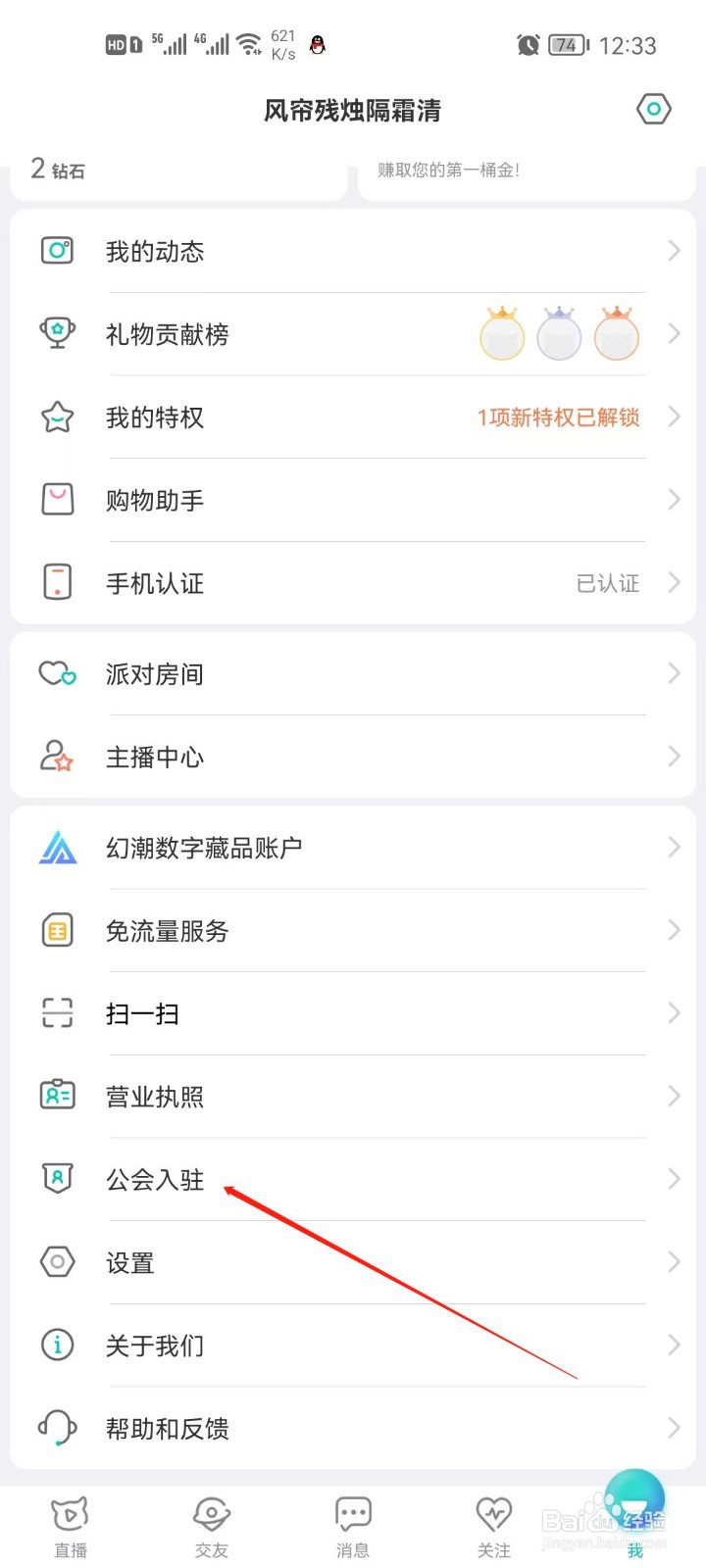This screenshot has width=706, height=1568.
Task: Open 派对房间 row
Action: click(353, 673)
